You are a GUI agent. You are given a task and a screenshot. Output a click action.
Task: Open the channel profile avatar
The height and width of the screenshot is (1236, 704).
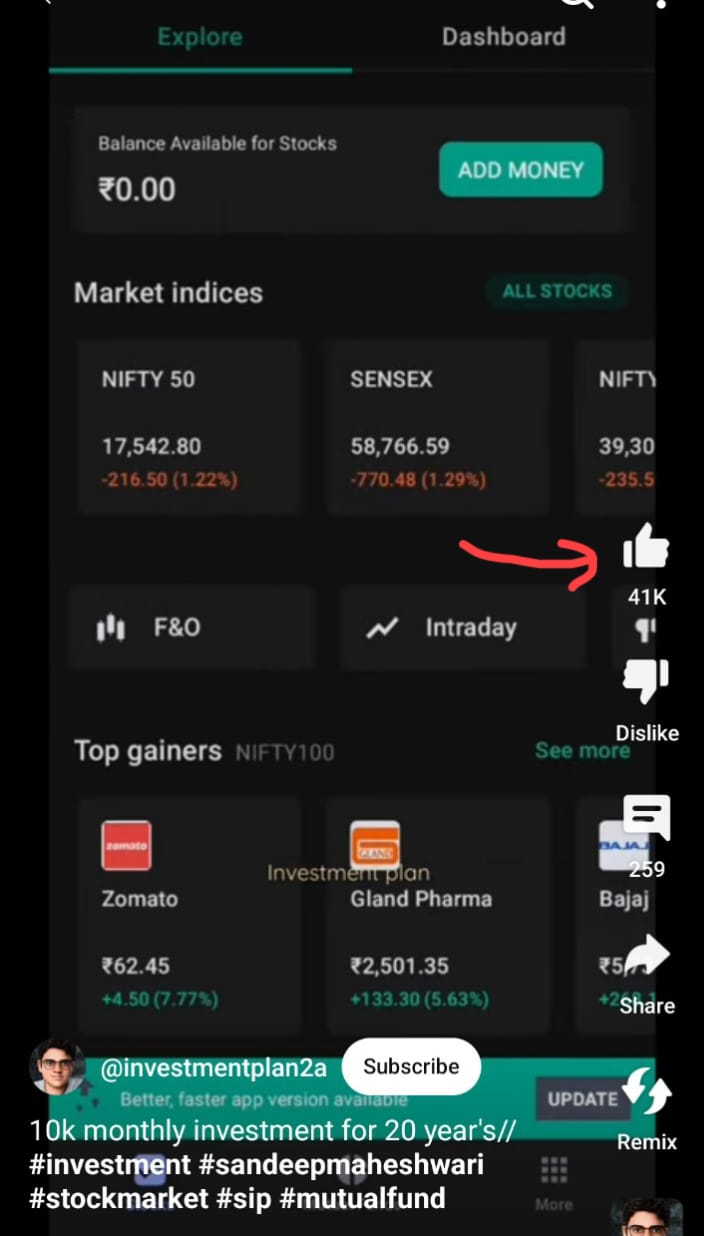(59, 1067)
